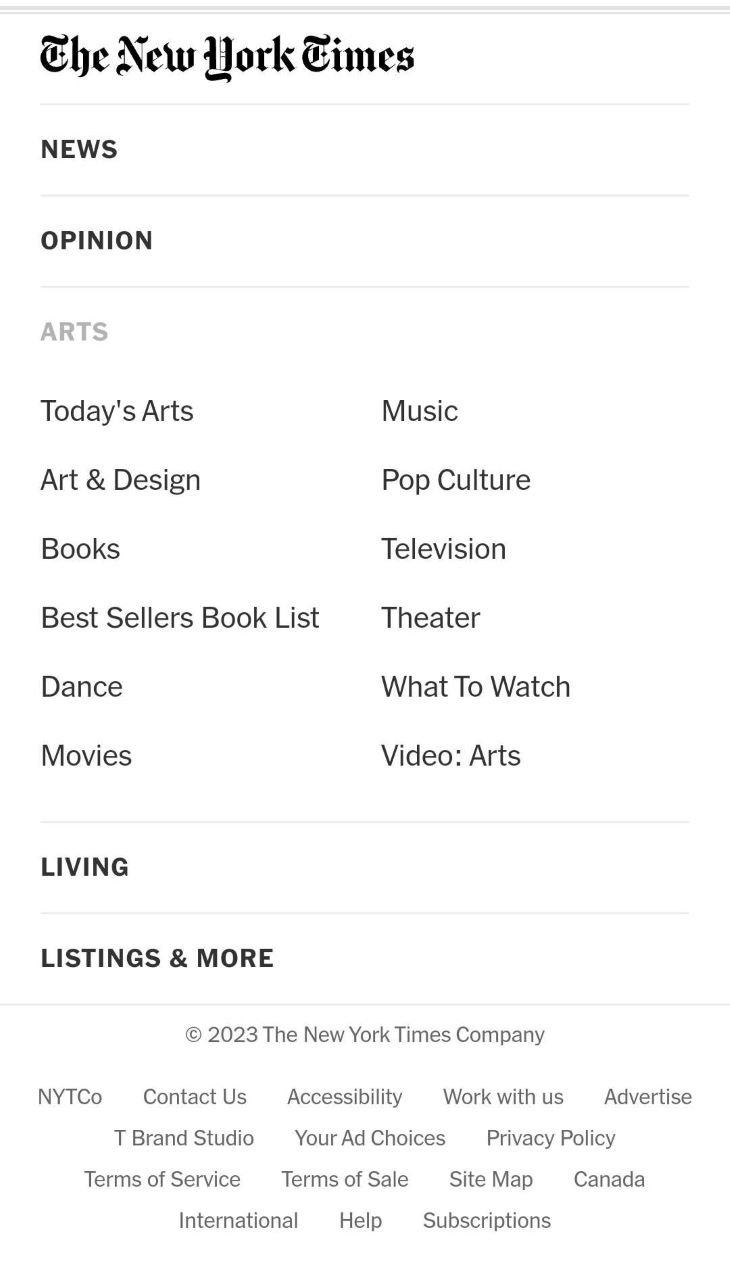Screen dimensions: 730x1280
Task: Go to Theater
Action: click(x=430, y=617)
